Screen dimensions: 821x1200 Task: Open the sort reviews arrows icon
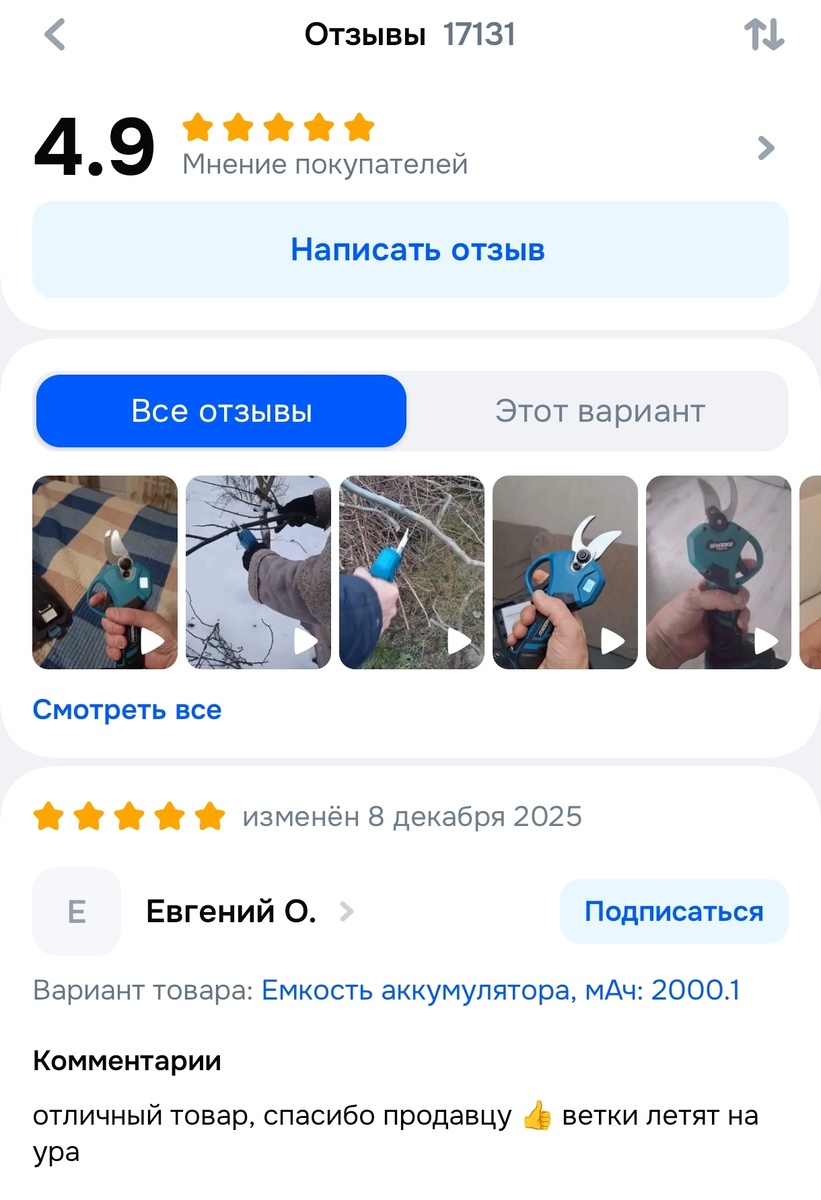pos(765,35)
